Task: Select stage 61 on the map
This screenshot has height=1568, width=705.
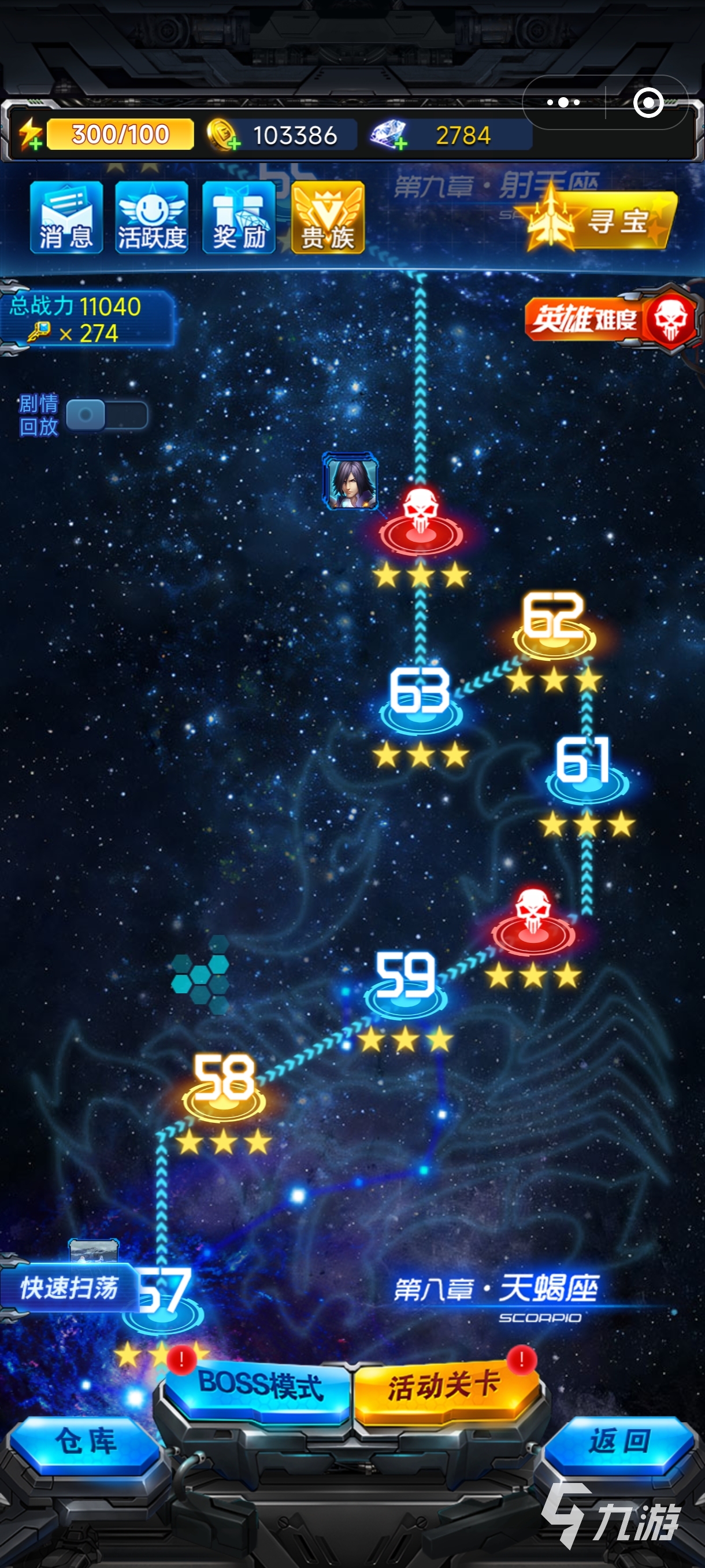Action: pyautogui.click(x=586, y=767)
